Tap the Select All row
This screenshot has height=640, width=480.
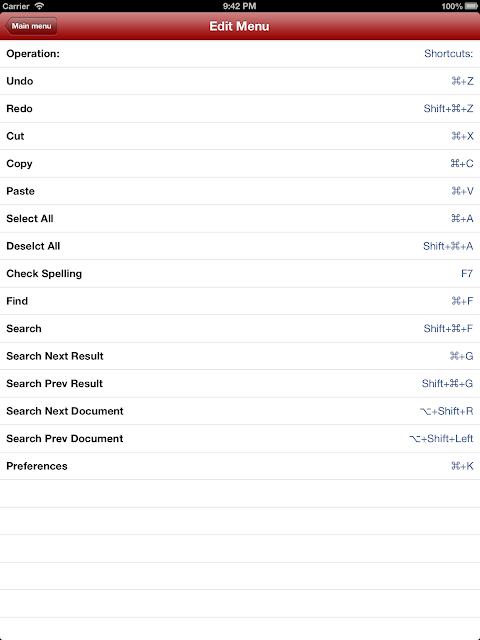(x=240, y=218)
